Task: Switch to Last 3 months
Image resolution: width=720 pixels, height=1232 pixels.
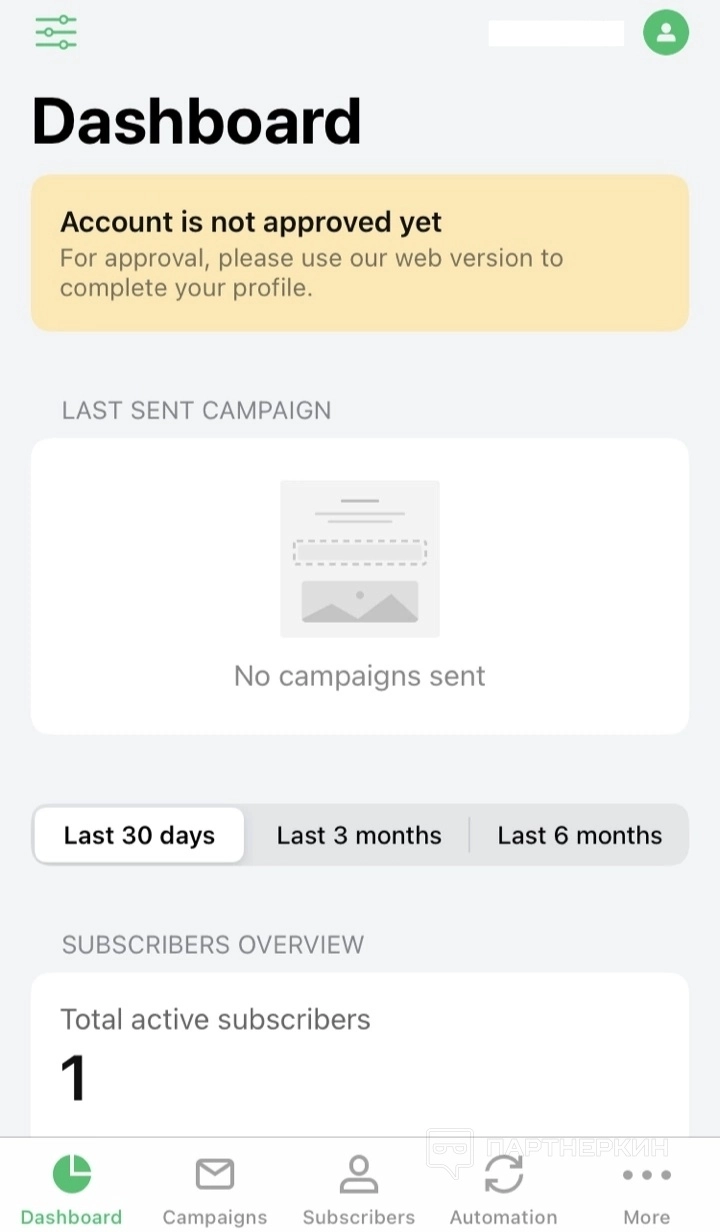Action: (359, 835)
